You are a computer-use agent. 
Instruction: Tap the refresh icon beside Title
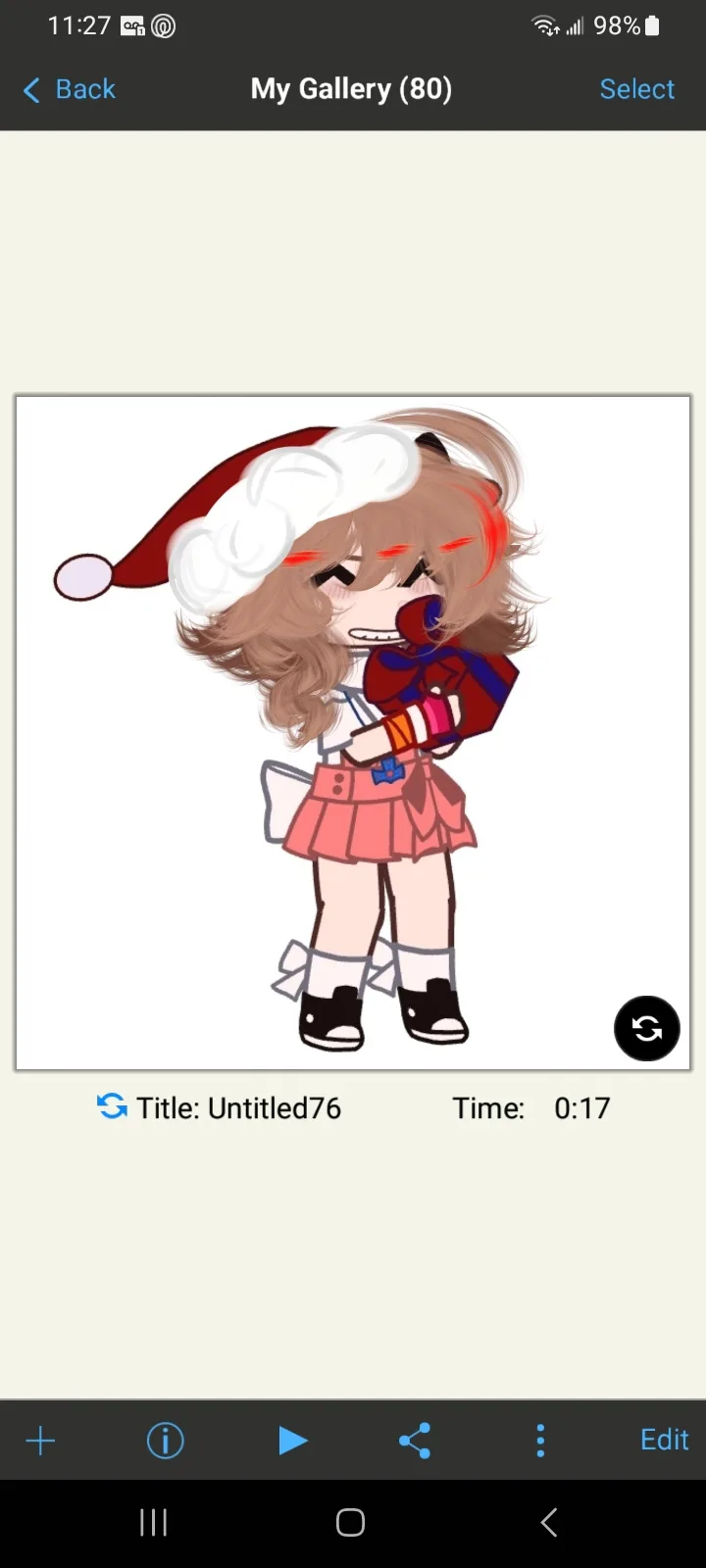(x=112, y=1106)
